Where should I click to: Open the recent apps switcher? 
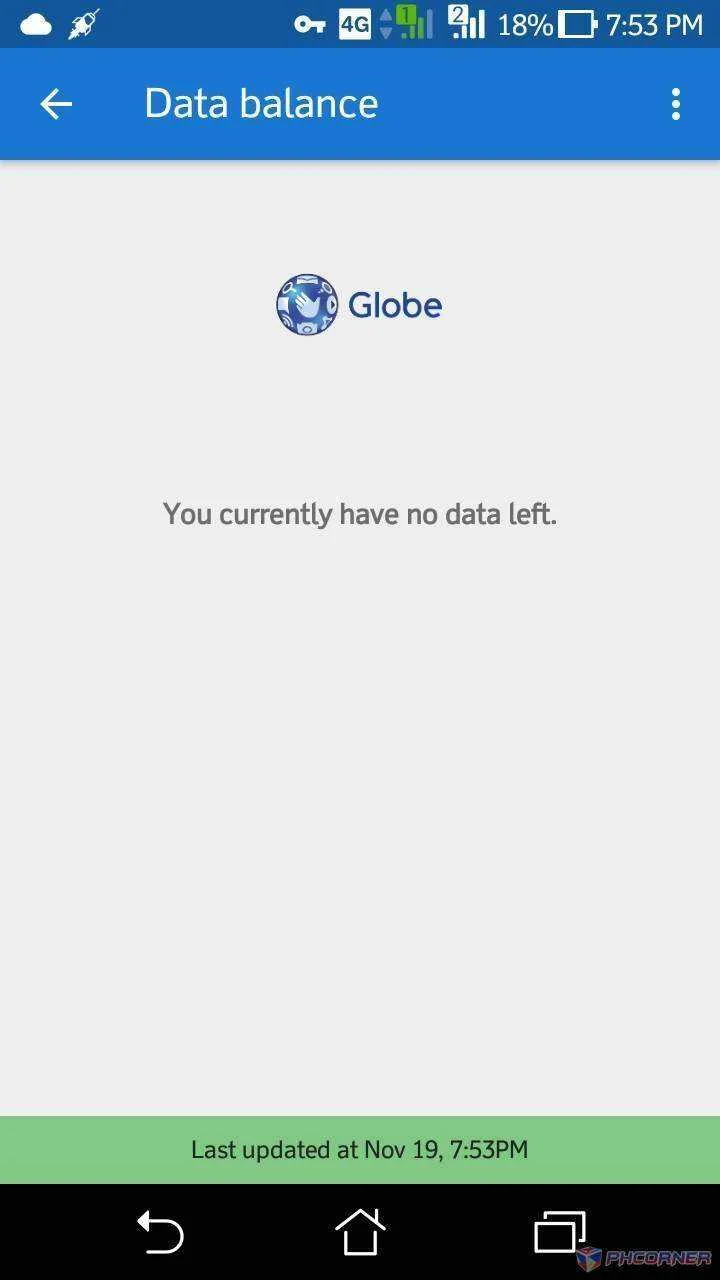[x=560, y=1231]
